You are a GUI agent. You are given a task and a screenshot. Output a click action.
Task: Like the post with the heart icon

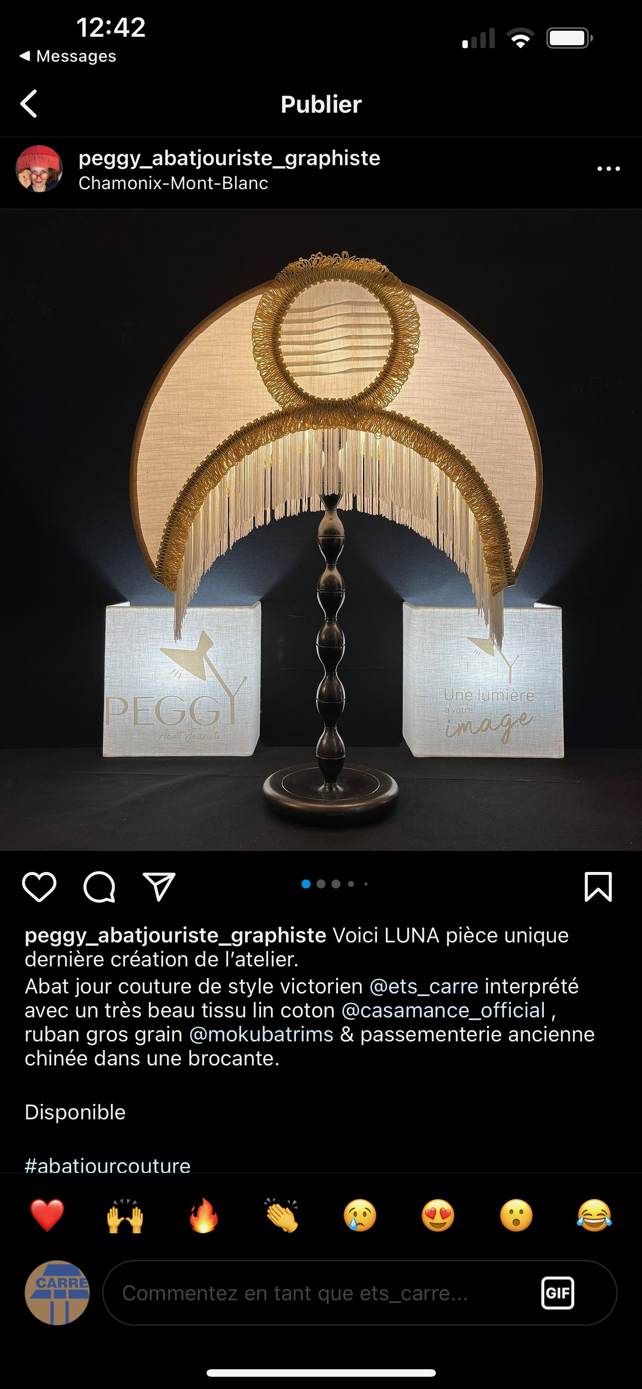(x=40, y=887)
